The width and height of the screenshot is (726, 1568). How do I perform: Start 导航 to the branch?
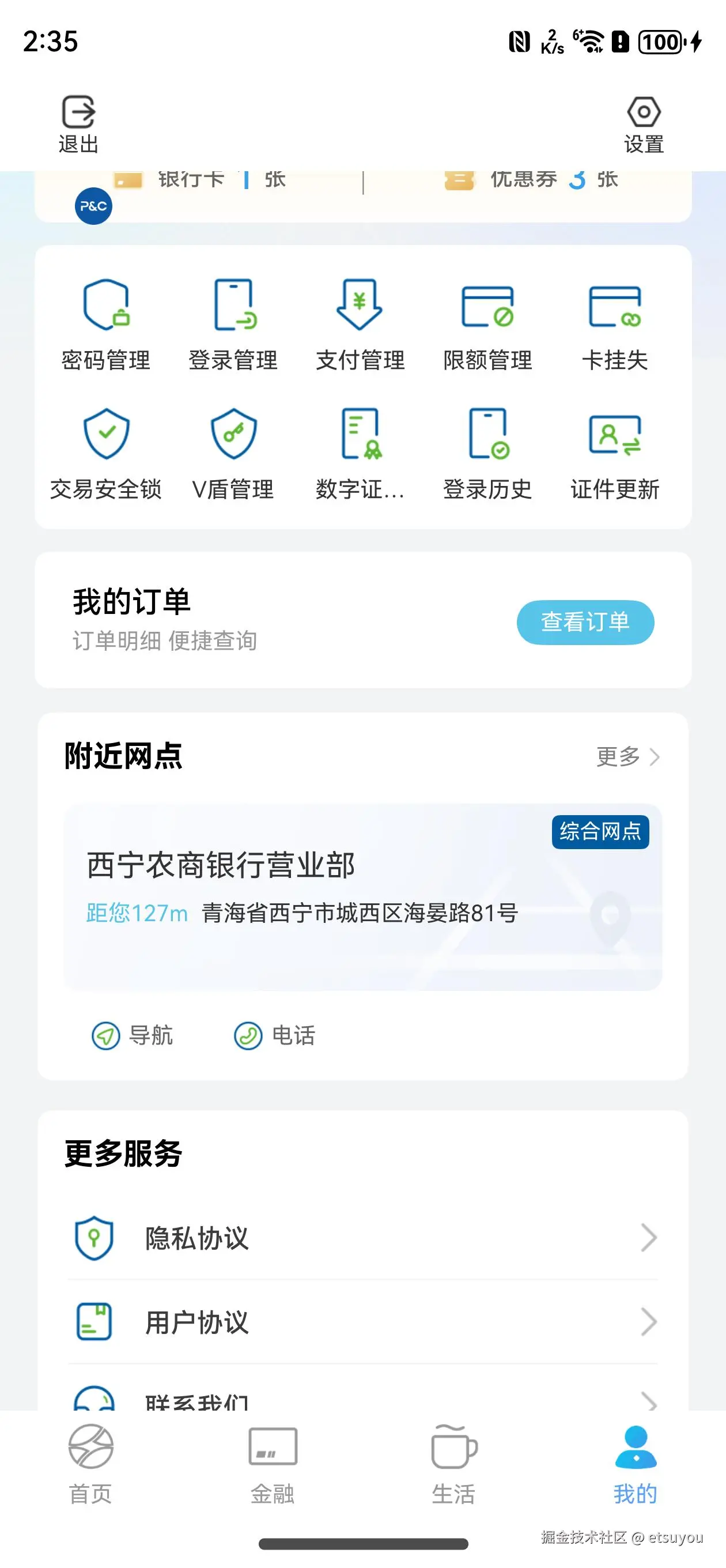tap(133, 1035)
